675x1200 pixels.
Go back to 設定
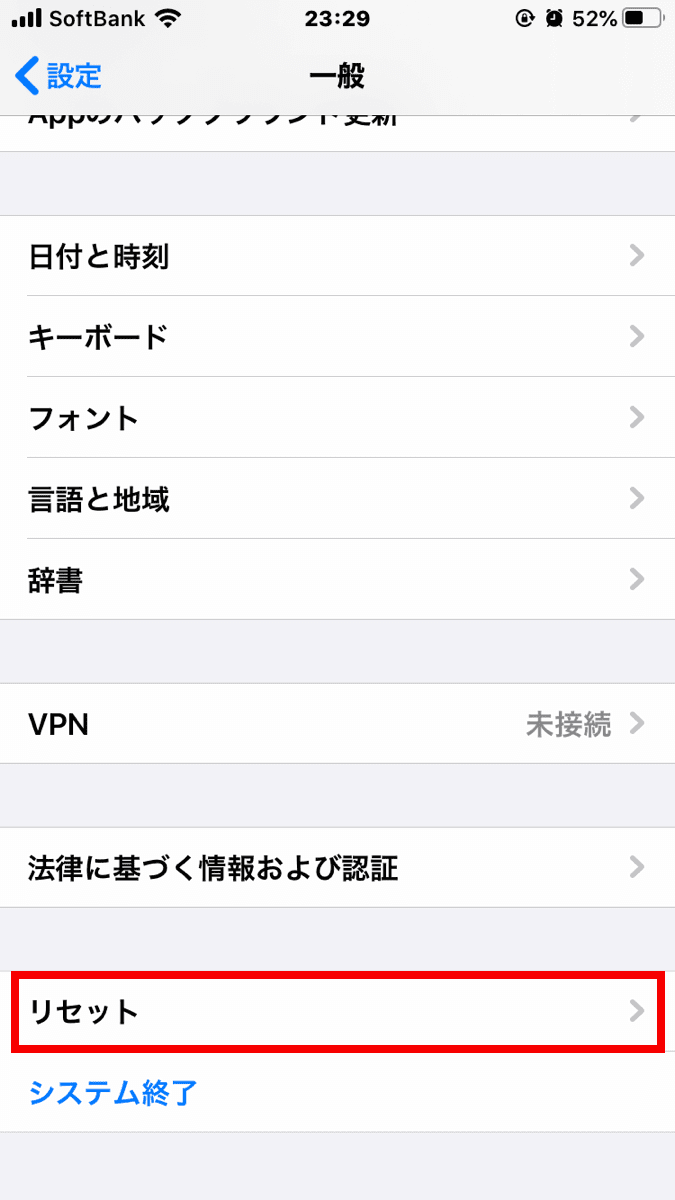click(x=58, y=75)
